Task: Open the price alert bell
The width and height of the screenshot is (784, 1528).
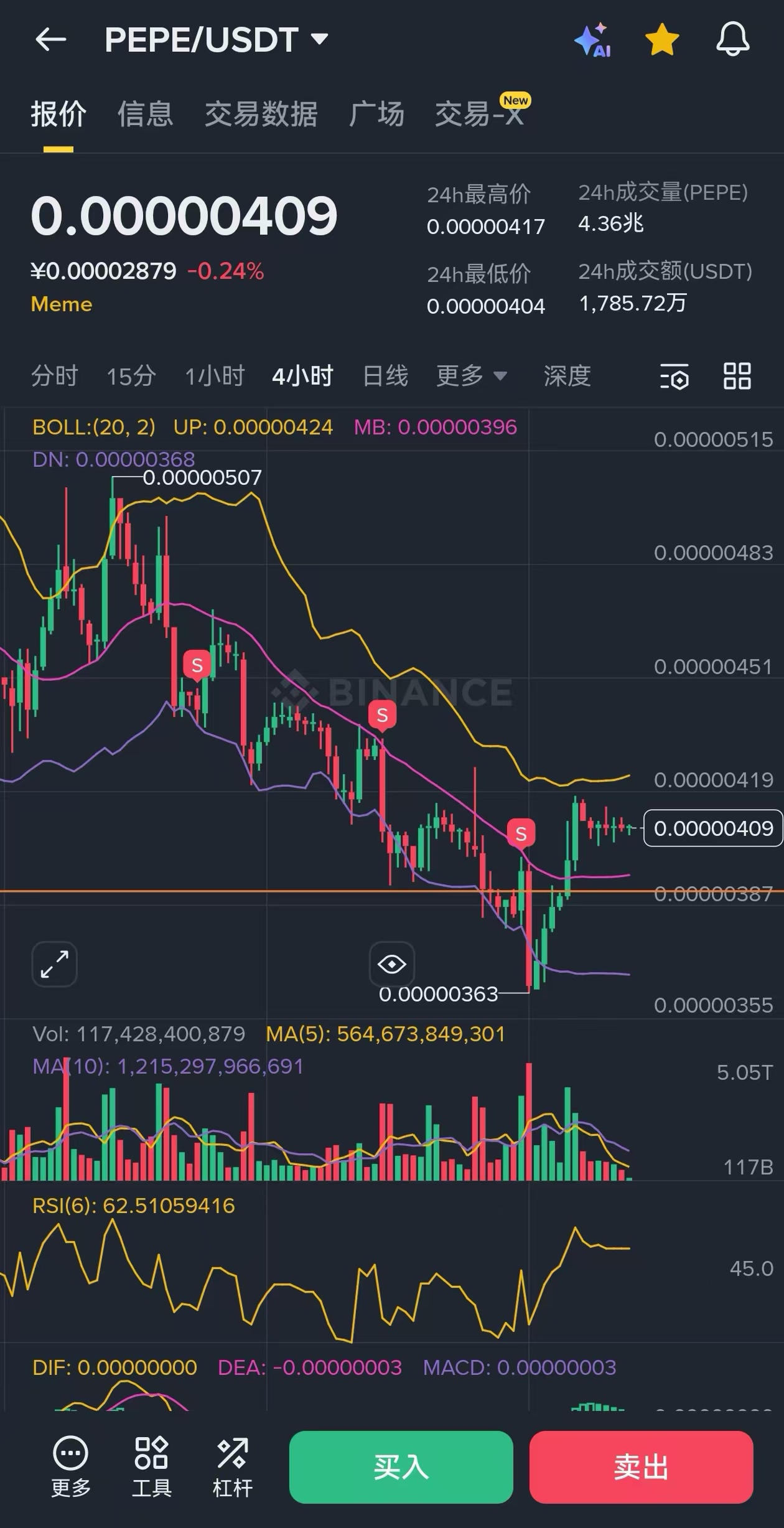Action: tap(732, 40)
